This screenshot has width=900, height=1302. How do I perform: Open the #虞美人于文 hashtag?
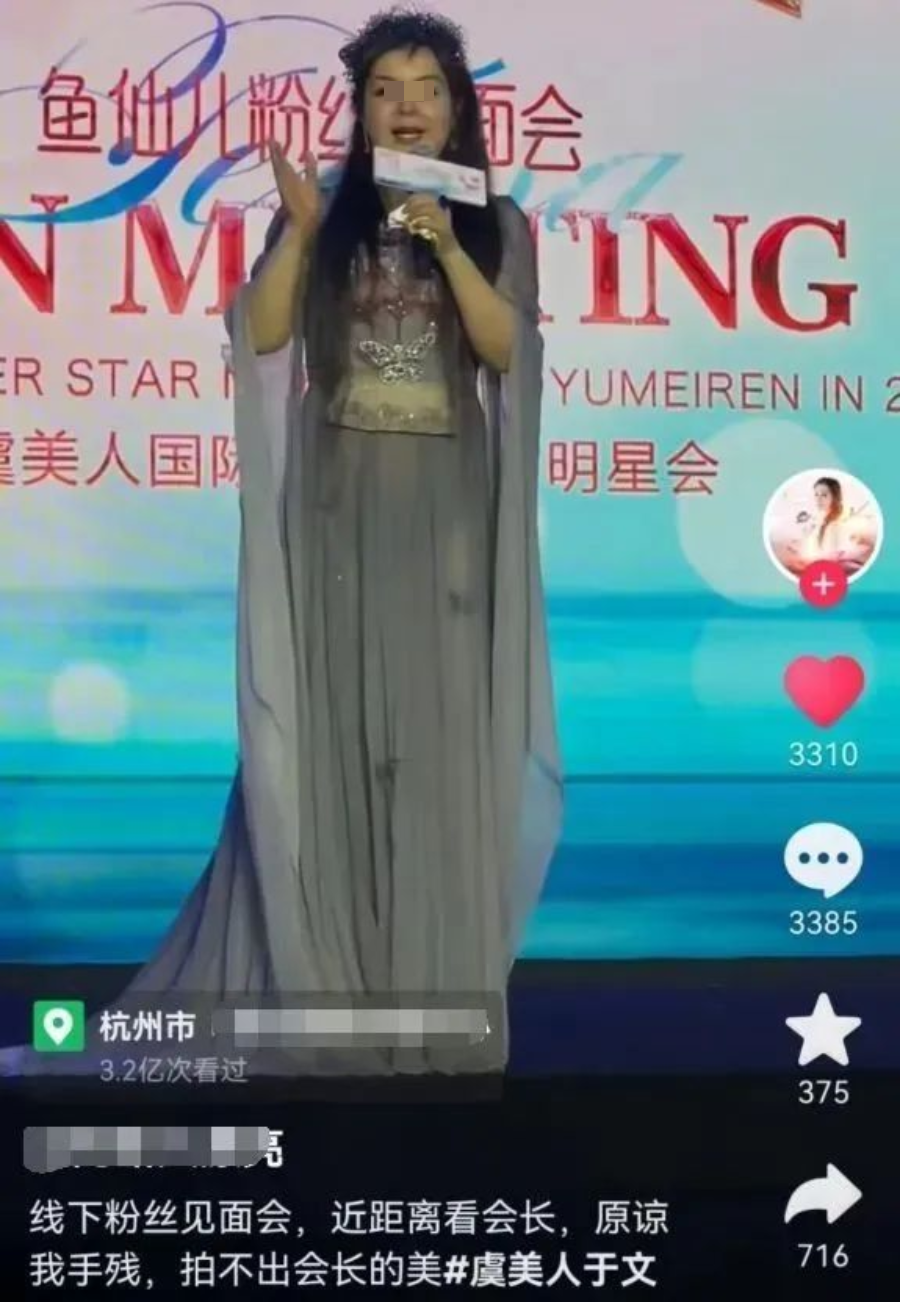click(x=549, y=1270)
